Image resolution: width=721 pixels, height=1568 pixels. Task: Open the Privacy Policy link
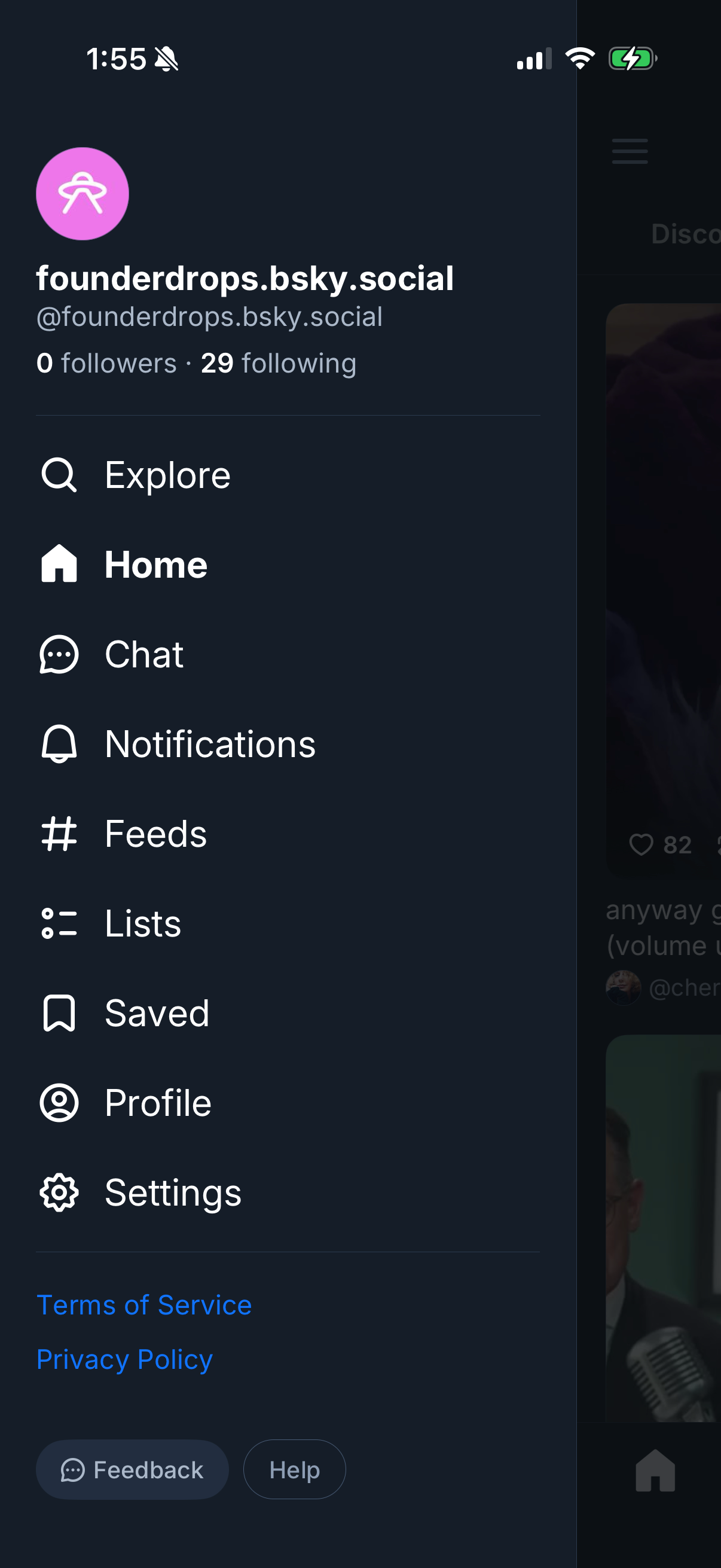[x=124, y=1358]
